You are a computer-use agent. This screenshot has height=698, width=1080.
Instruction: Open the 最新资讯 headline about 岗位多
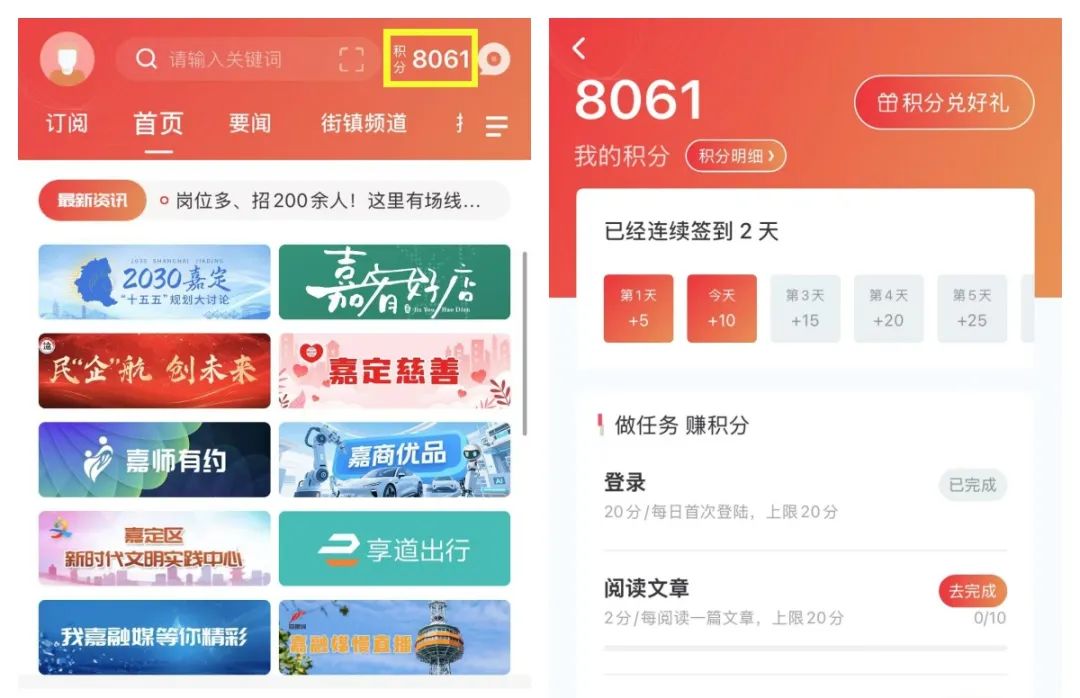(x=327, y=201)
